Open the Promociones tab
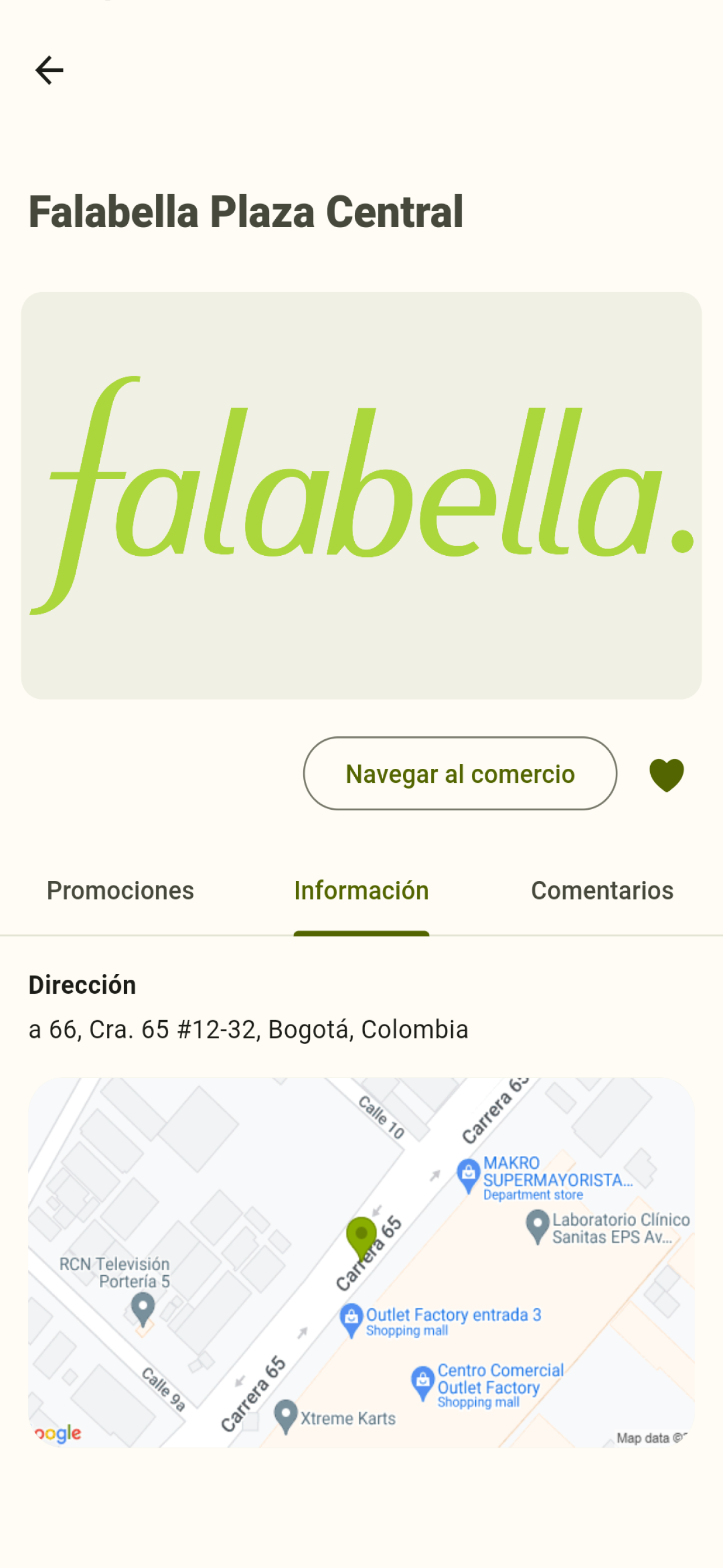723x1568 pixels. (x=120, y=891)
